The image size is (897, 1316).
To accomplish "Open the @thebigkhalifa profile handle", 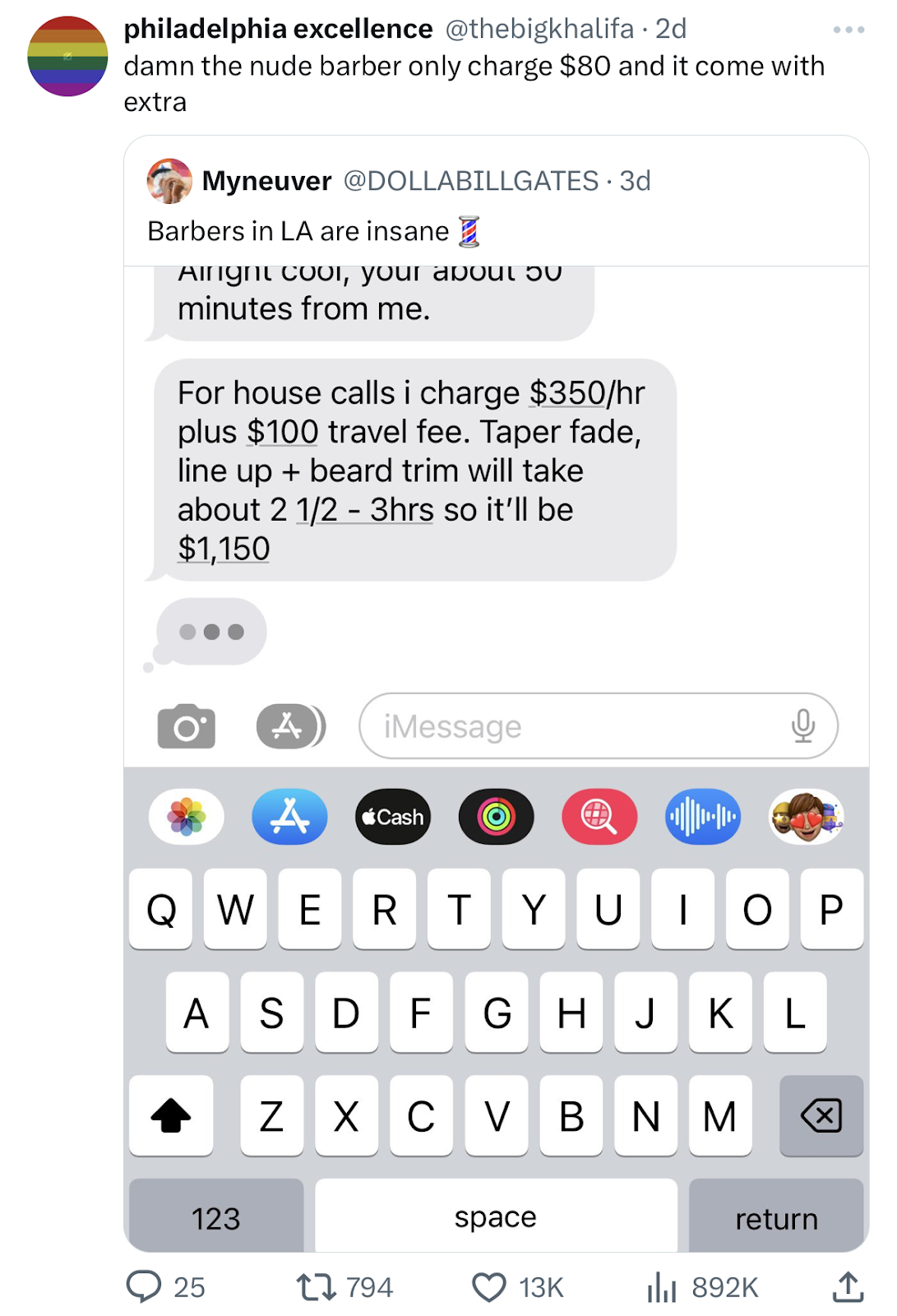I will (x=539, y=29).
